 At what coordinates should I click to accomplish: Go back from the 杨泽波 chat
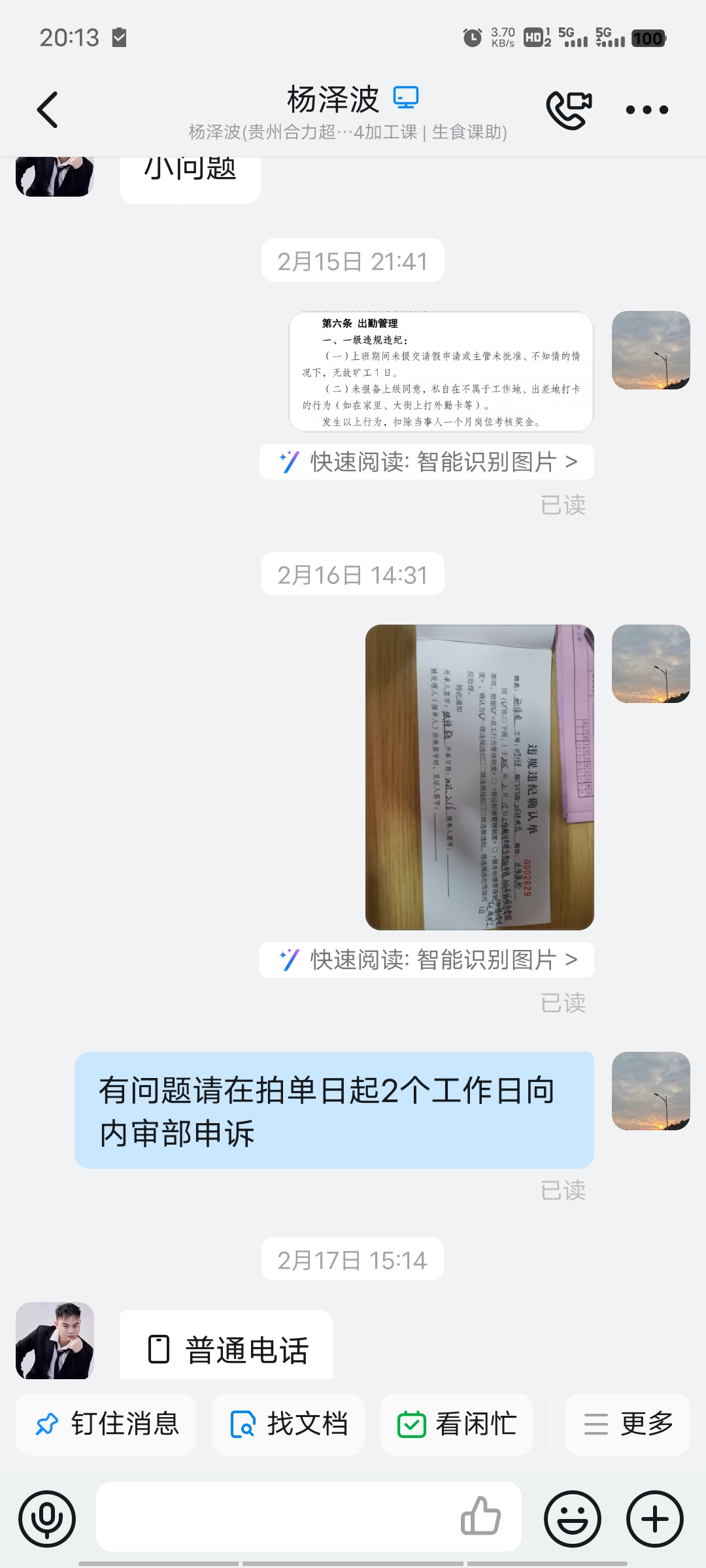point(48,110)
